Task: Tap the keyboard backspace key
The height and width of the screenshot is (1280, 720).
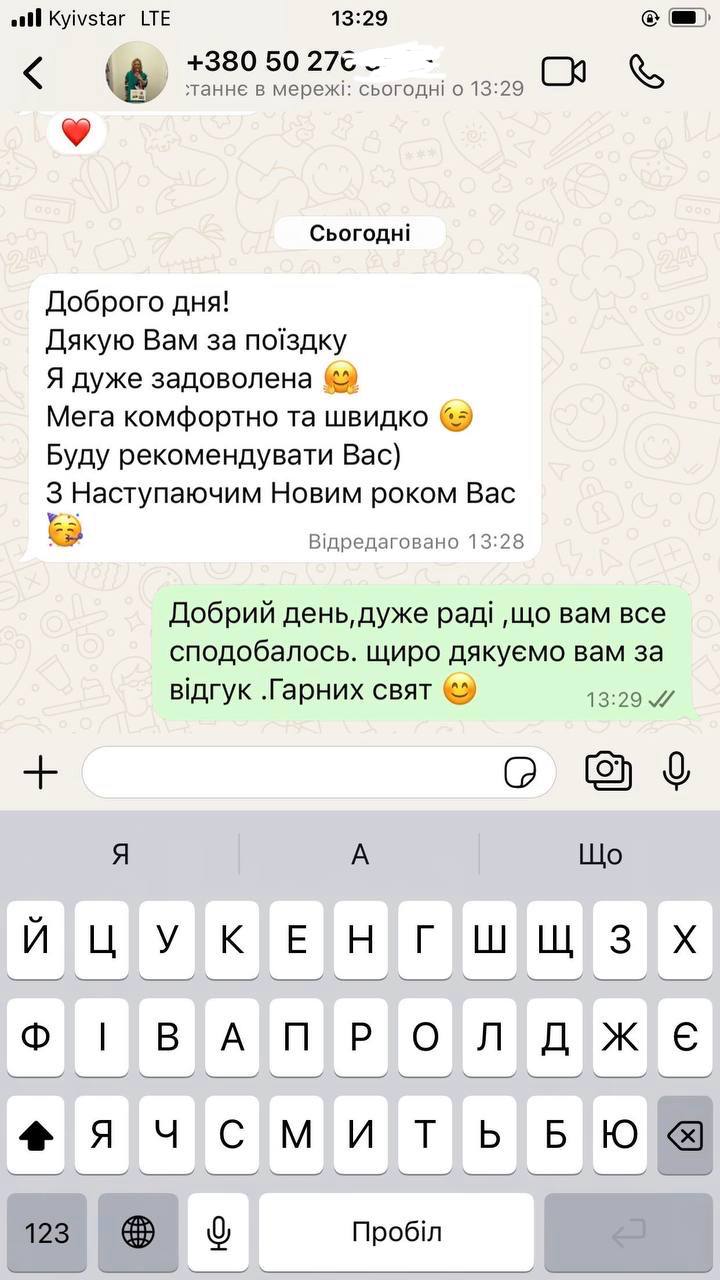Action: pos(684,1135)
